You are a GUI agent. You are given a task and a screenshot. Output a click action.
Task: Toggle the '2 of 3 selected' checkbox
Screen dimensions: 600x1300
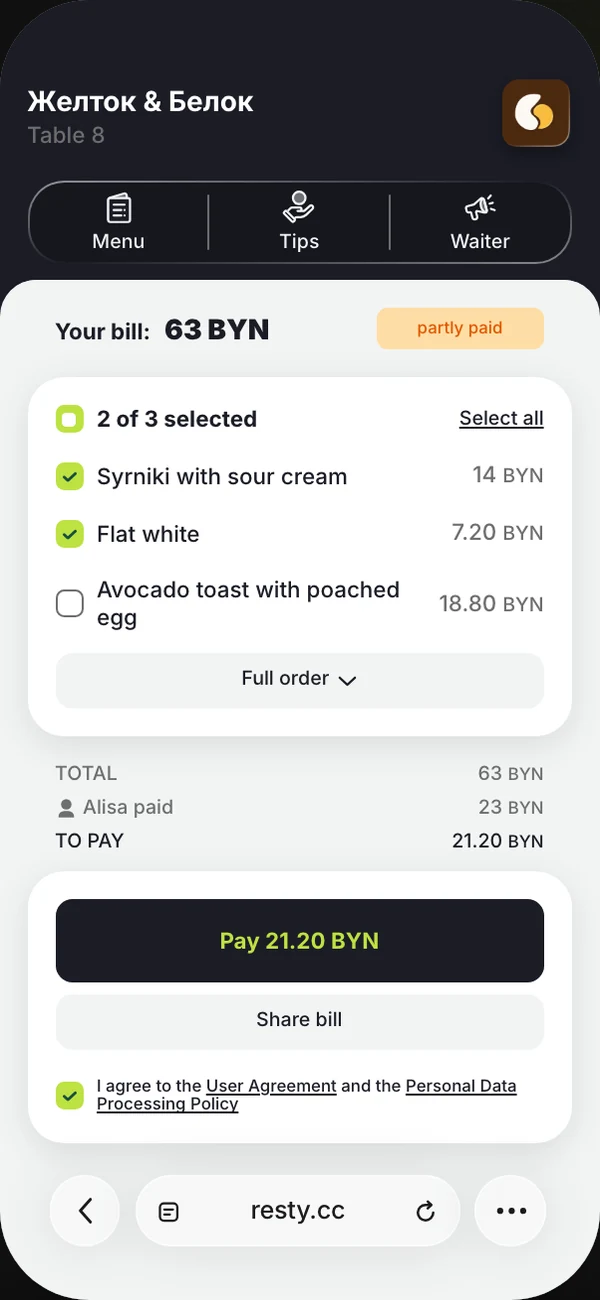coord(70,419)
